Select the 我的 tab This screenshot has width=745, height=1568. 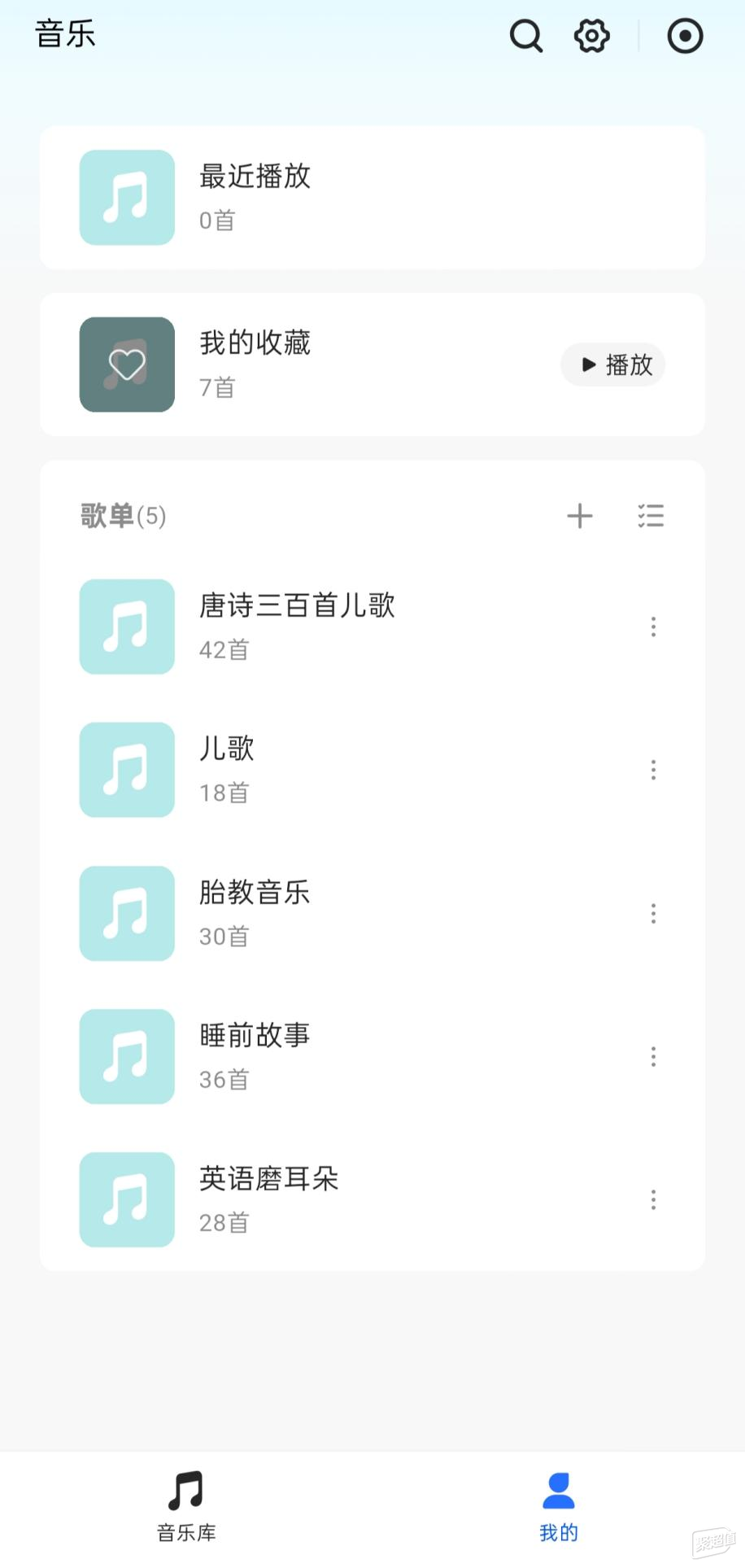click(559, 1507)
